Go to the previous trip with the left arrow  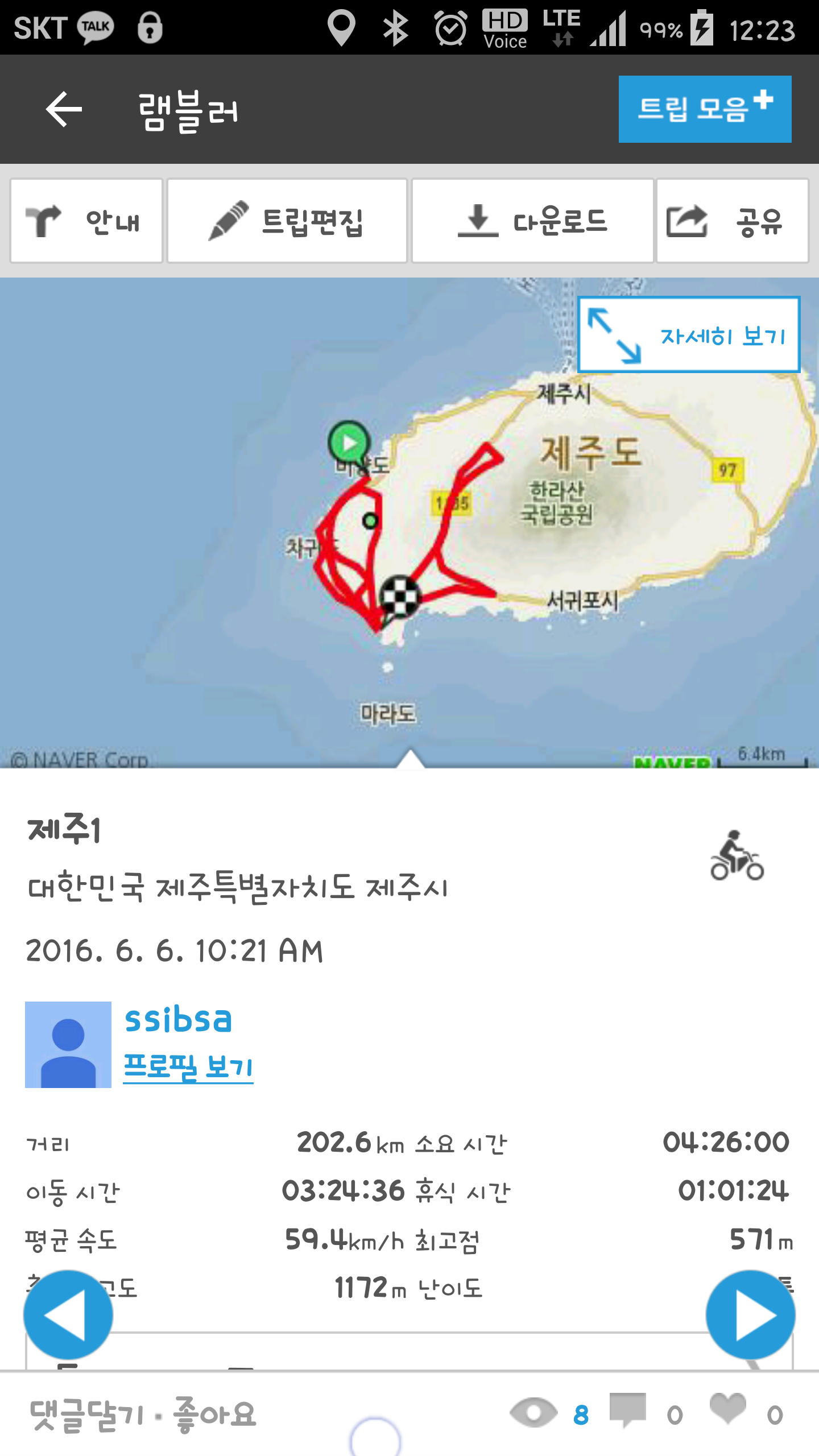(x=68, y=1315)
